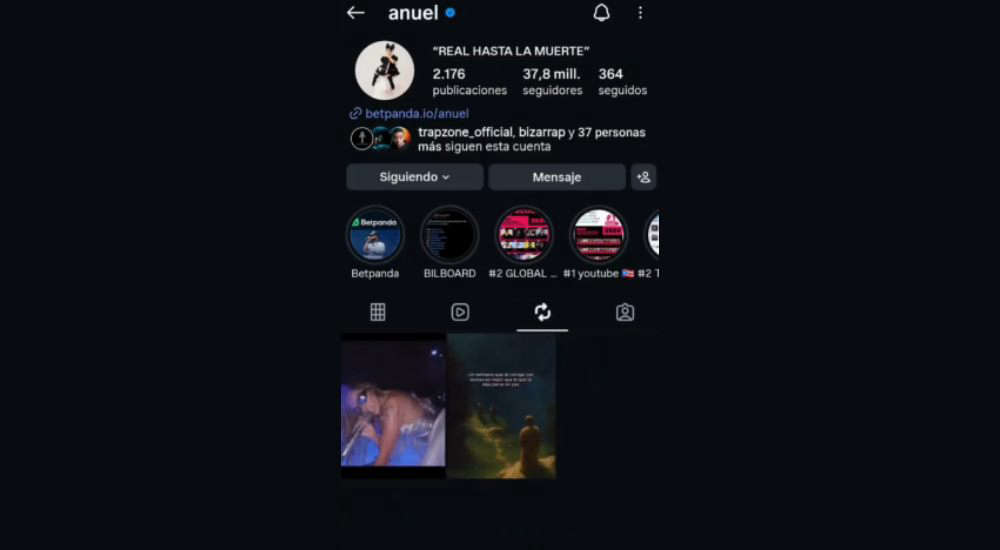Go back using the top arrow
The width and height of the screenshot is (1000, 550).
click(355, 13)
